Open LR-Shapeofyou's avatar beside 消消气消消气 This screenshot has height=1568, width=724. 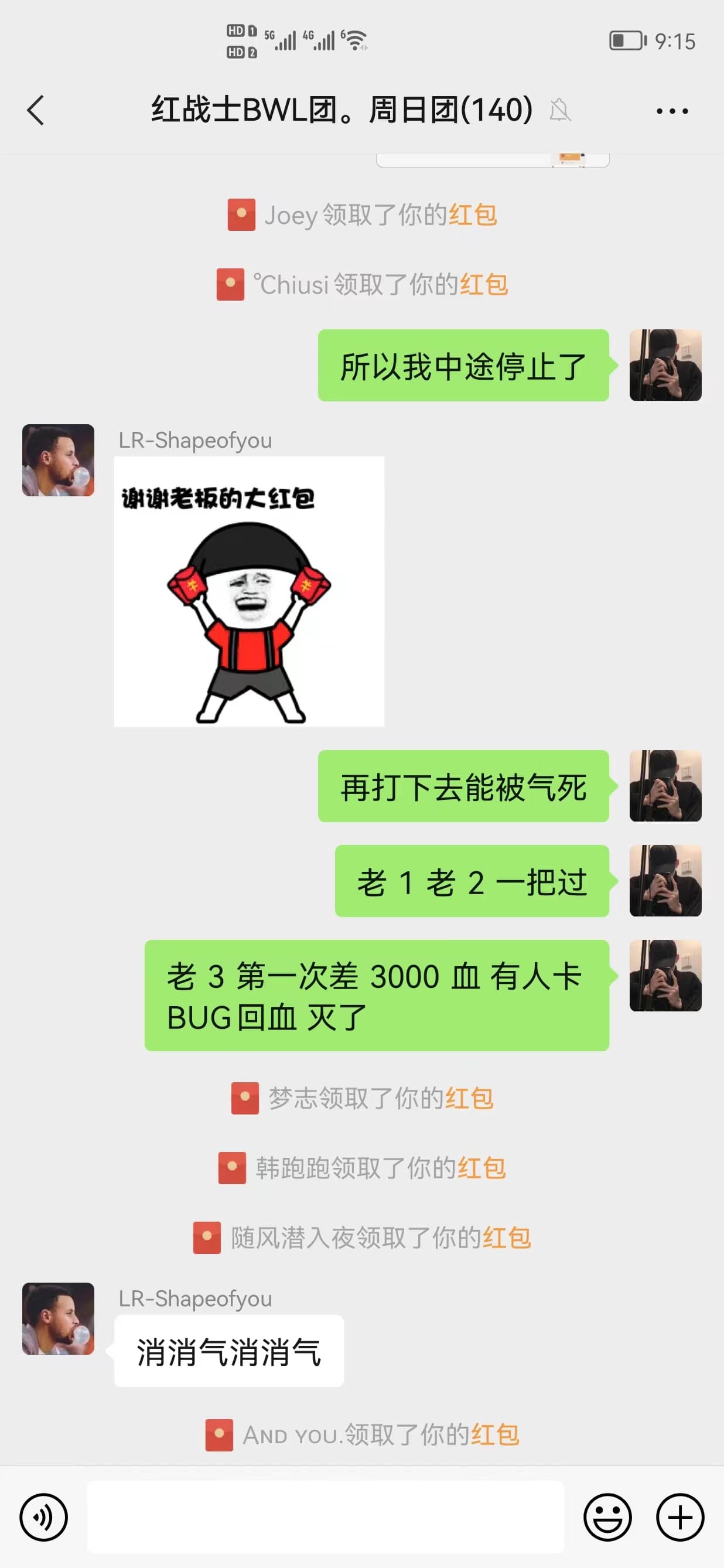[59, 1318]
